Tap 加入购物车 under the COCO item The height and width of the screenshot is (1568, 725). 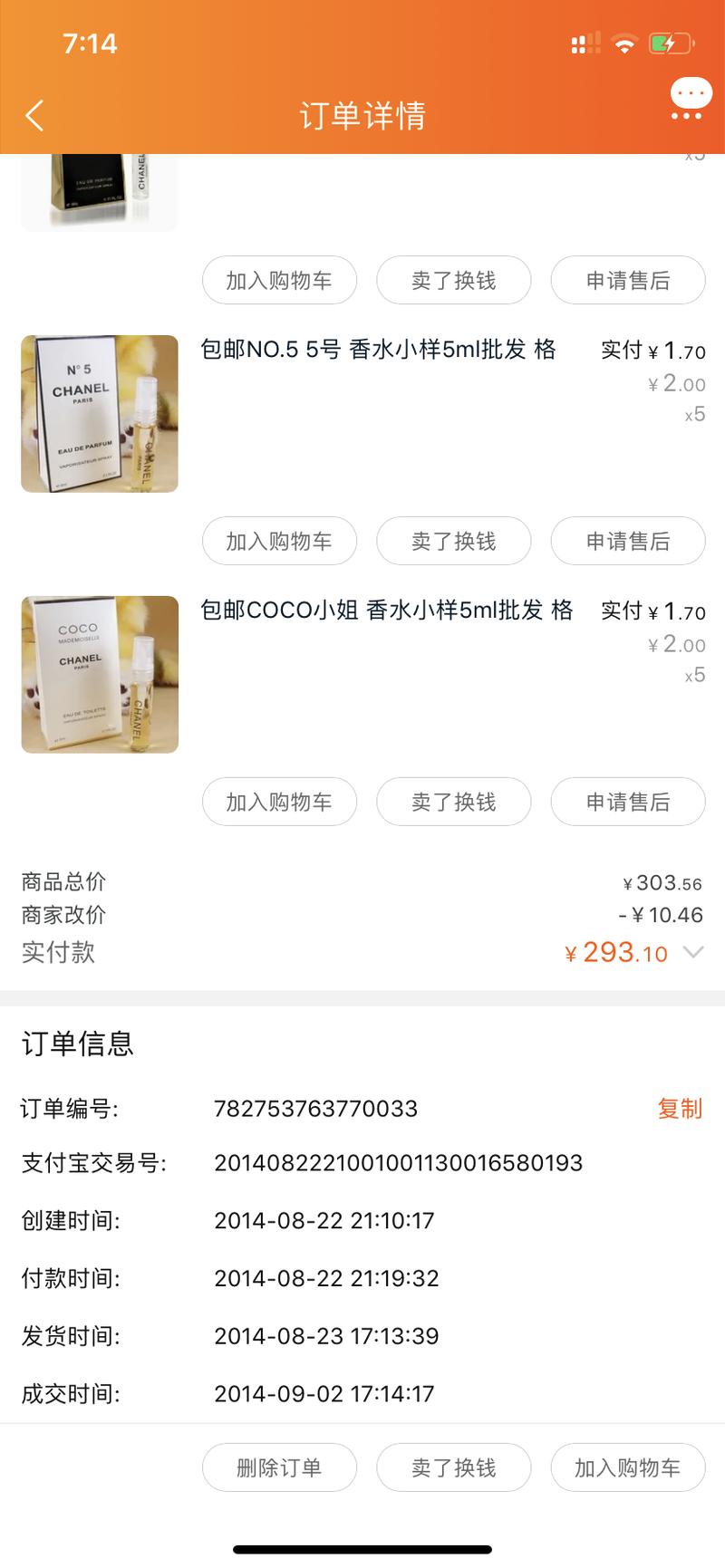(279, 802)
